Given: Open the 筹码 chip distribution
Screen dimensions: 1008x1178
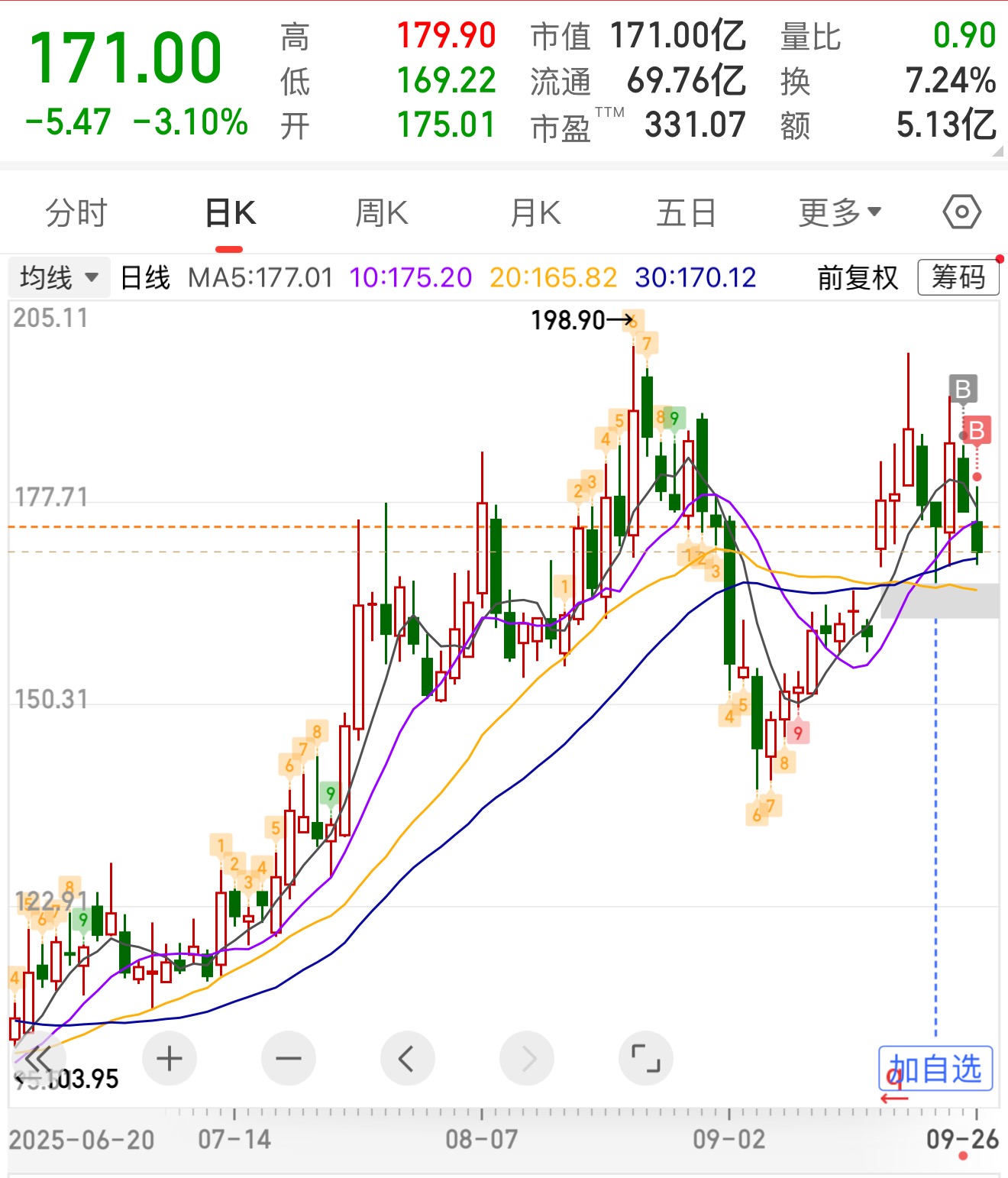Looking at the screenshot, I should 958,277.
